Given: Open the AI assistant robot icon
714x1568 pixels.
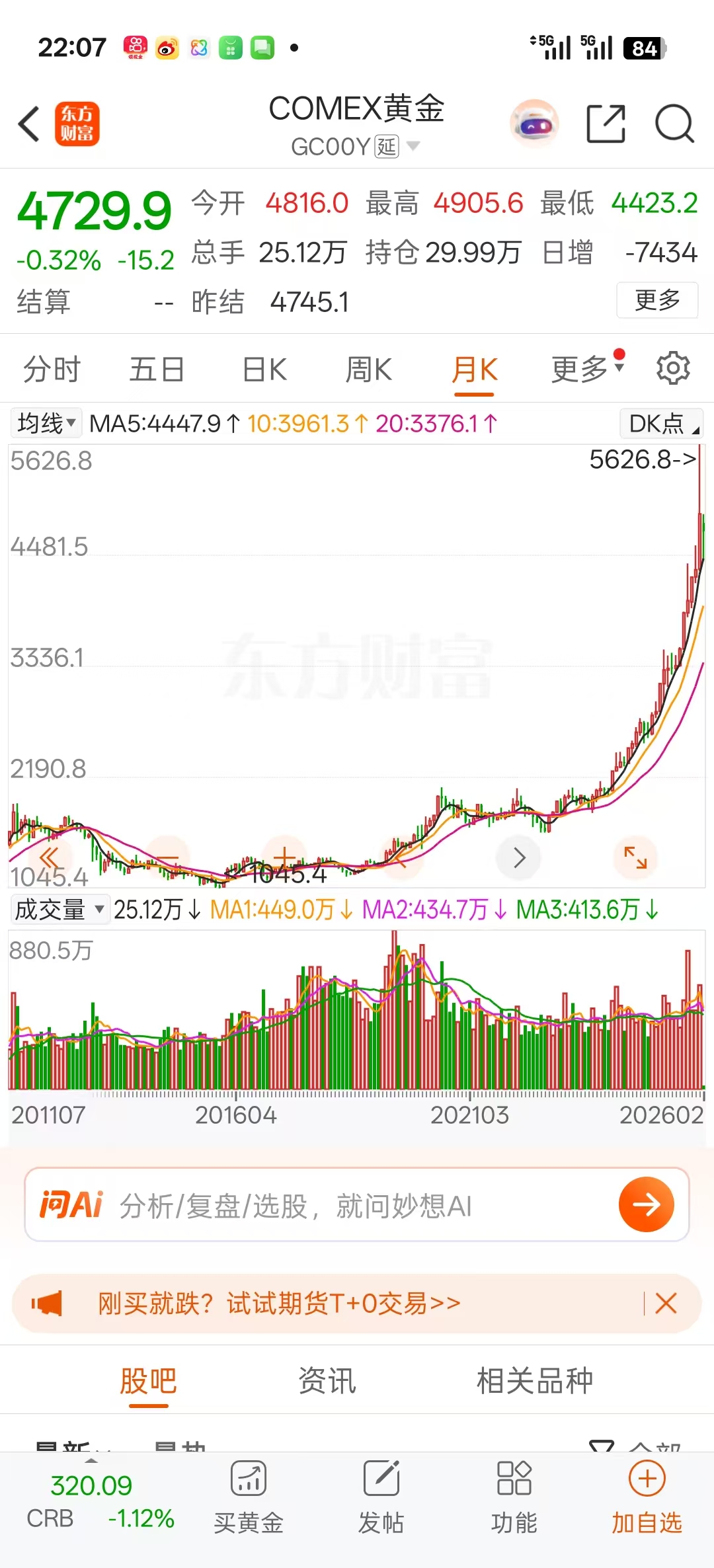Looking at the screenshot, I should (x=534, y=124).
